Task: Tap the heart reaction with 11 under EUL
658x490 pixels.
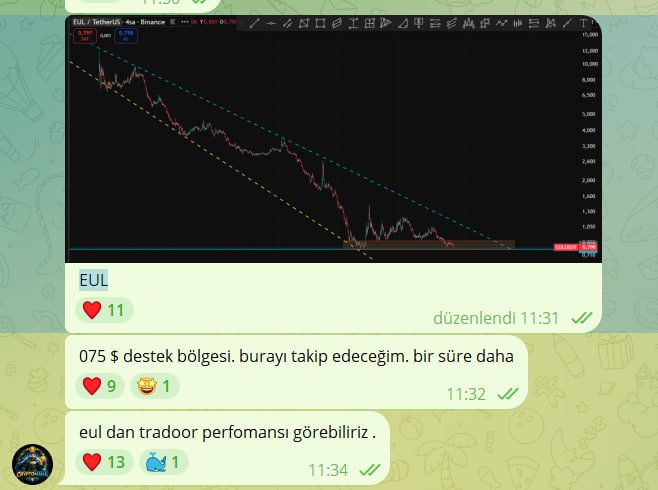Action: pyautogui.click(x=104, y=310)
